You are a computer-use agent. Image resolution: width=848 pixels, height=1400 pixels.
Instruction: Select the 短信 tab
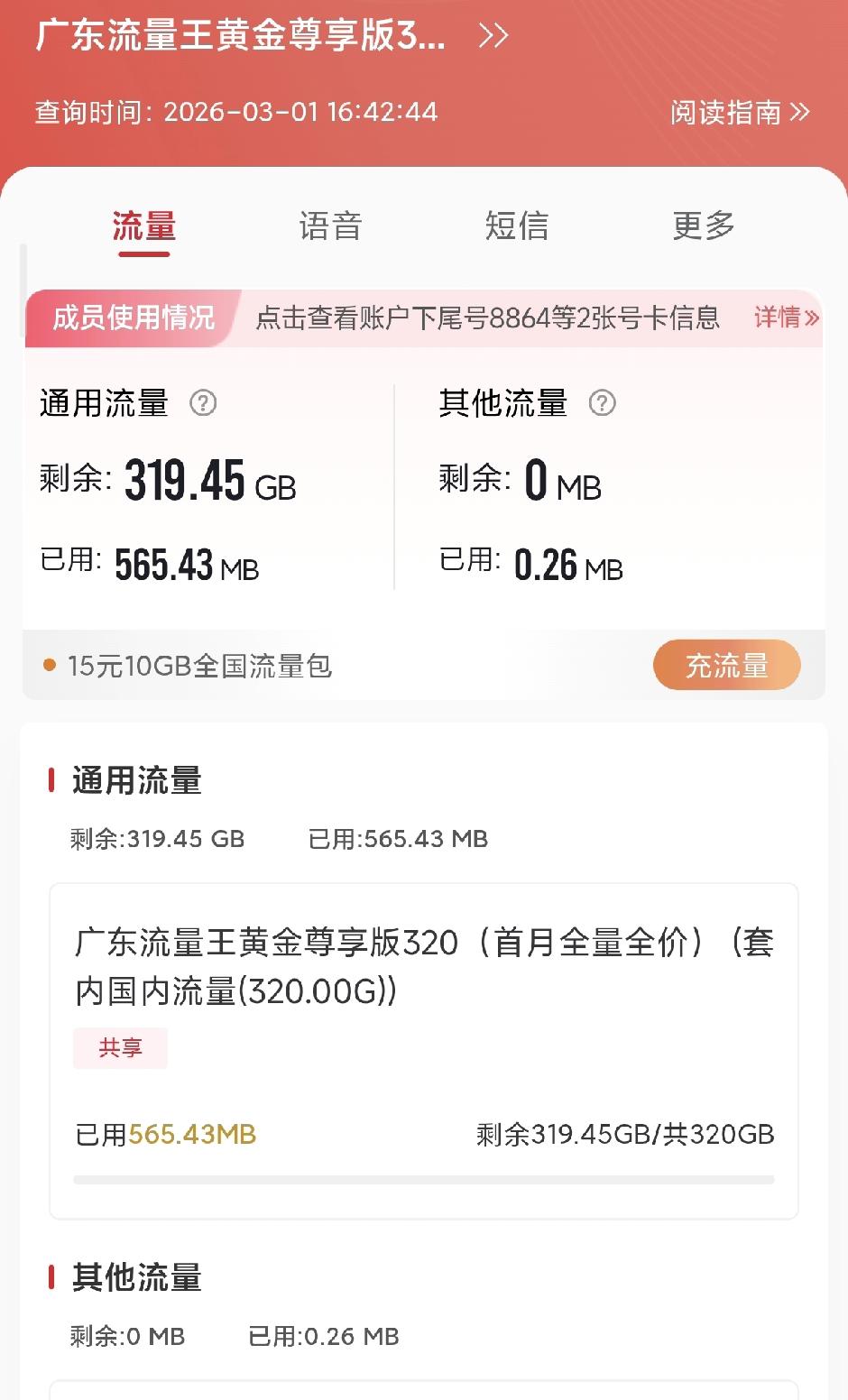point(517,226)
